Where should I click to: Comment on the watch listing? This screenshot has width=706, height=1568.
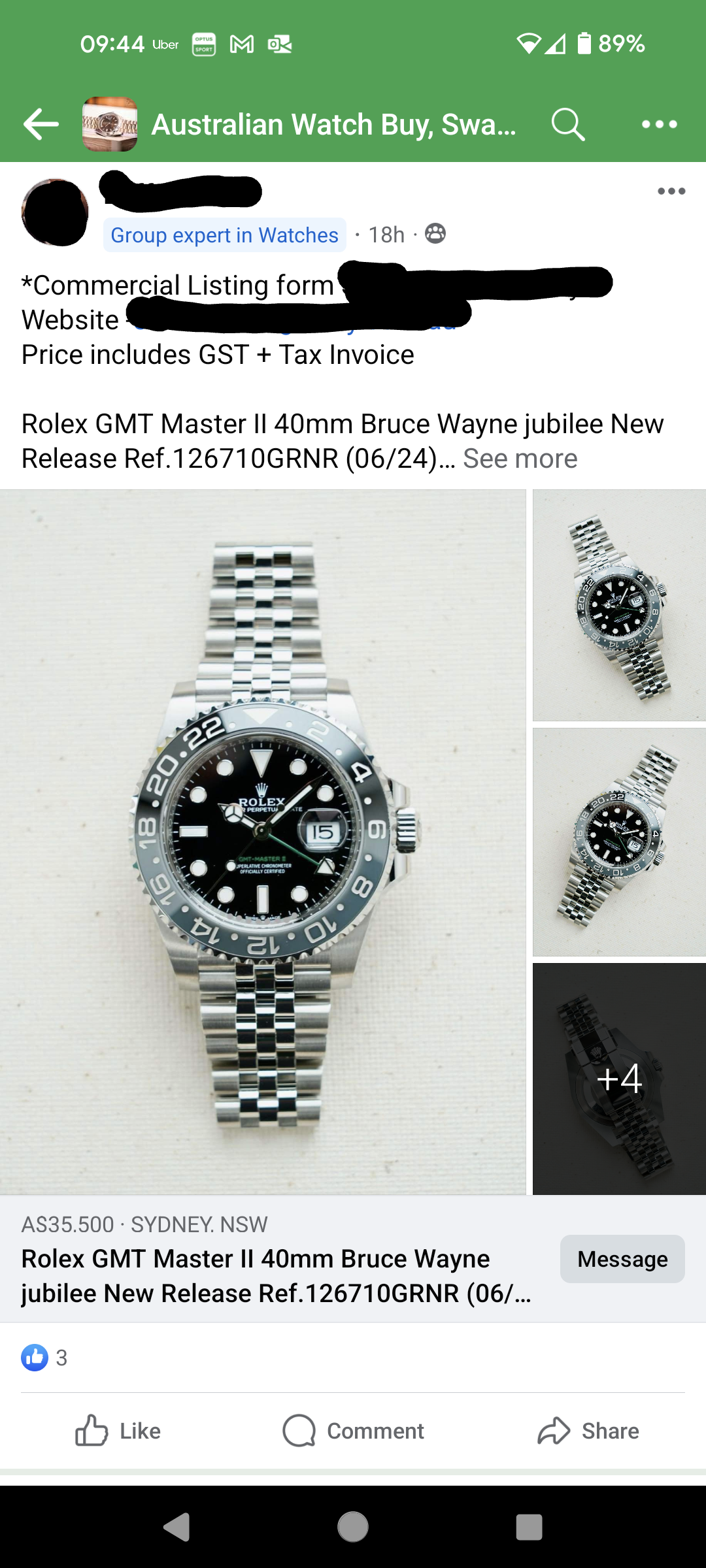[x=353, y=1431]
